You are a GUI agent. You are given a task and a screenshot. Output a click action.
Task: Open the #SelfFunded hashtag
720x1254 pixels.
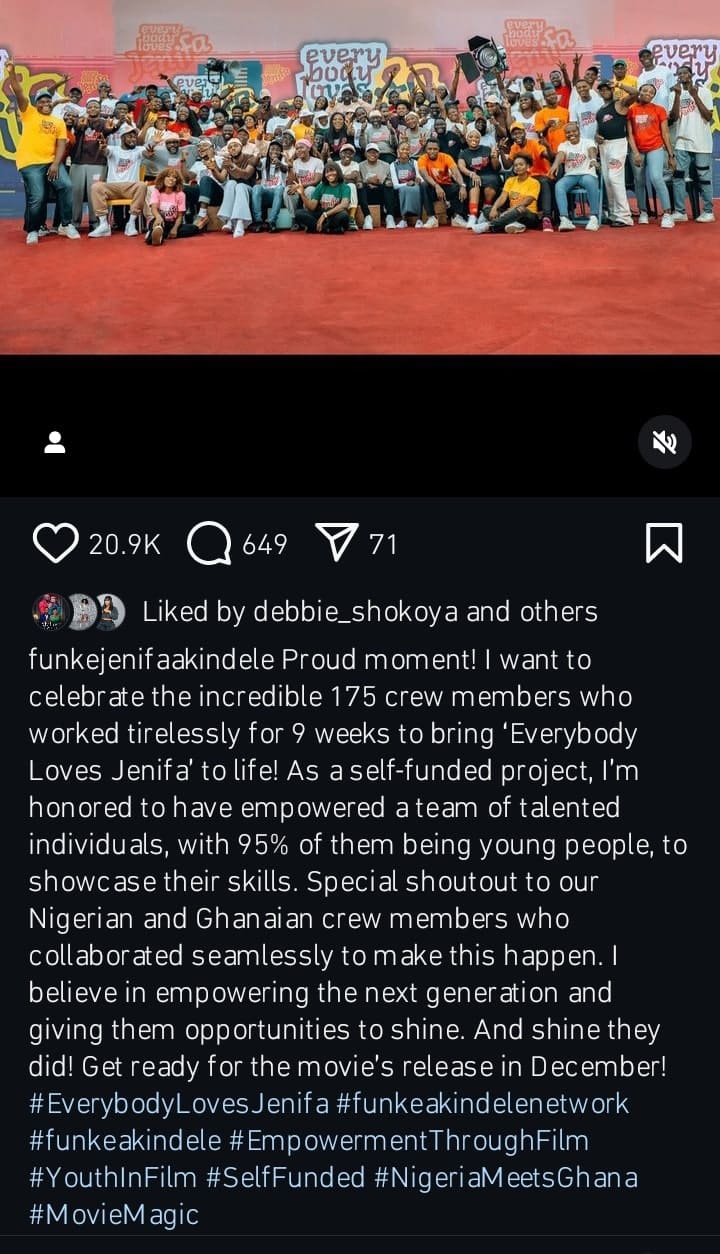click(x=285, y=1178)
